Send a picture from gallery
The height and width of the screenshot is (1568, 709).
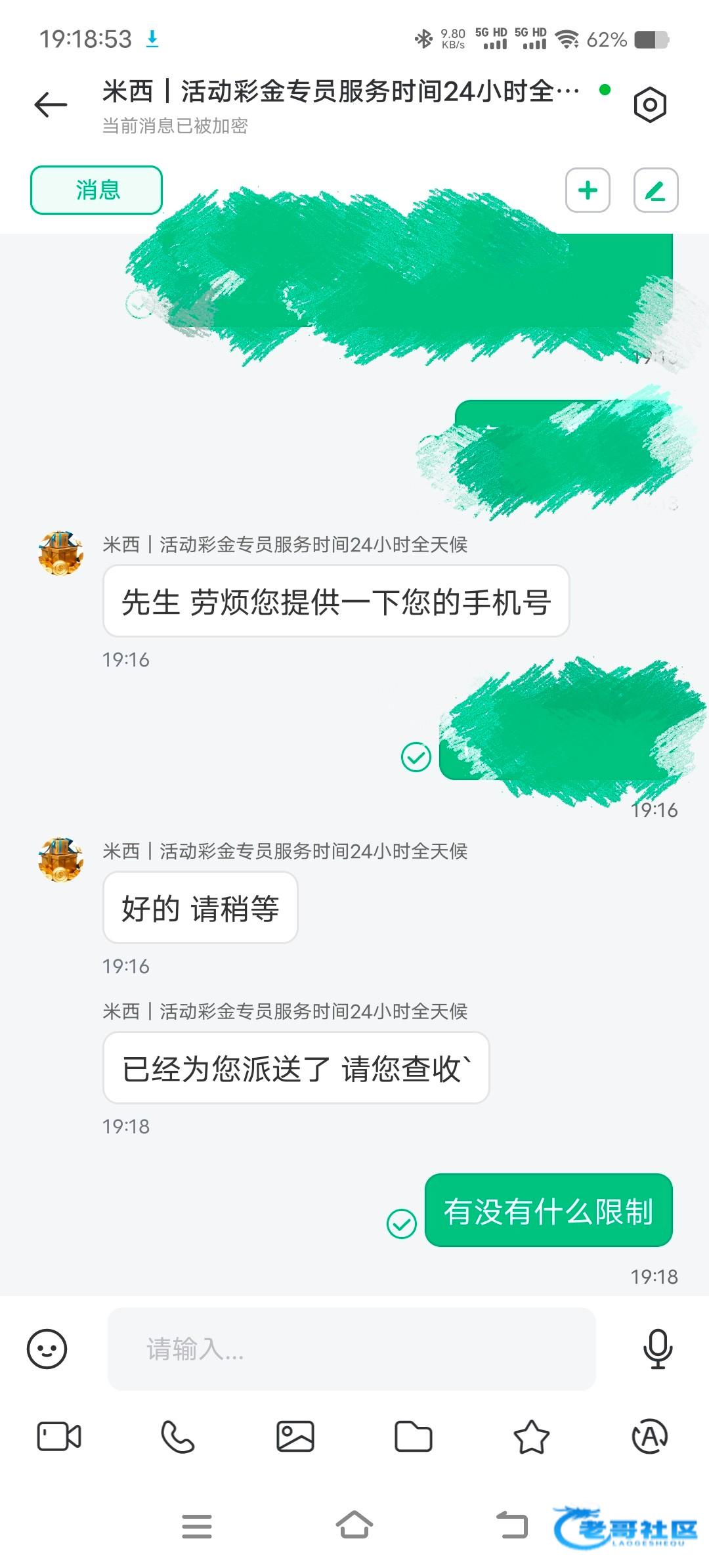(x=295, y=1437)
